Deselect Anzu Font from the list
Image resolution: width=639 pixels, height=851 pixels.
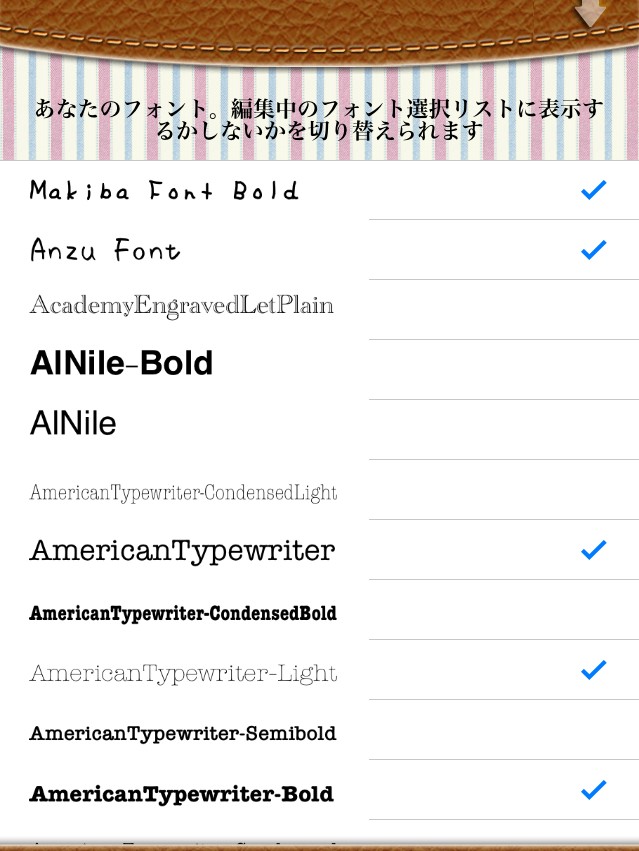tap(319, 250)
